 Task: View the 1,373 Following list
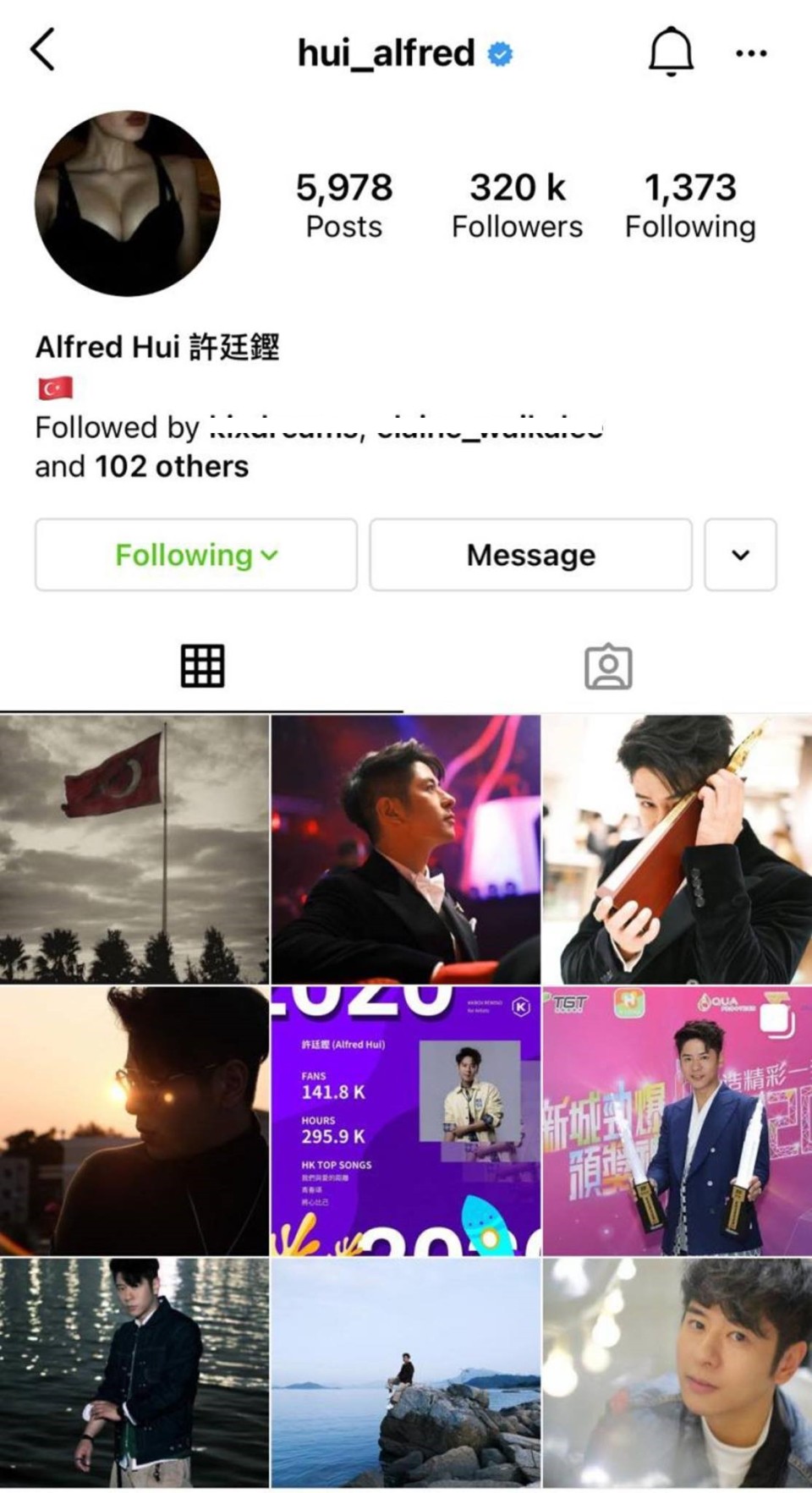(689, 206)
